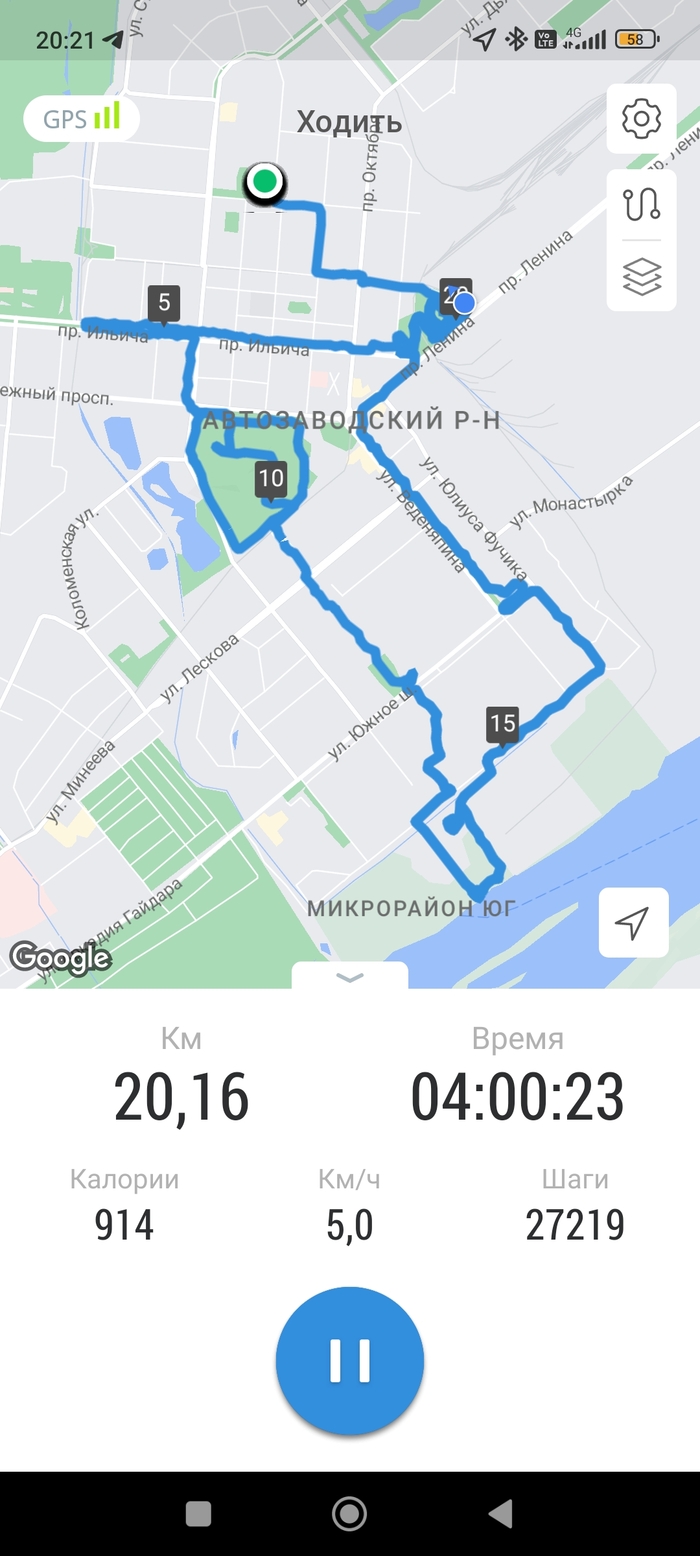Collapse the map with the chevron
The height and width of the screenshot is (1556, 700).
tap(350, 977)
